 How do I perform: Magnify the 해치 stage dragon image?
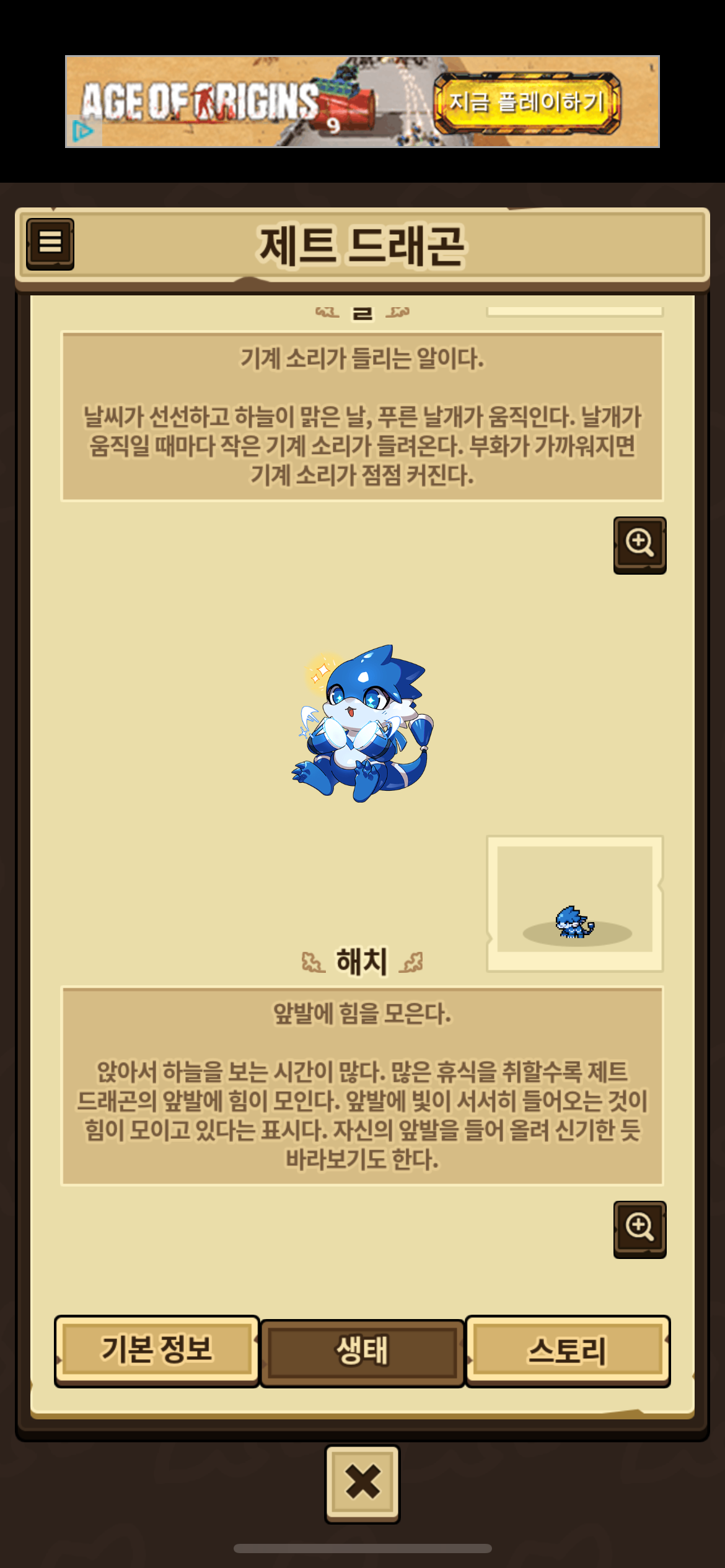click(x=639, y=544)
